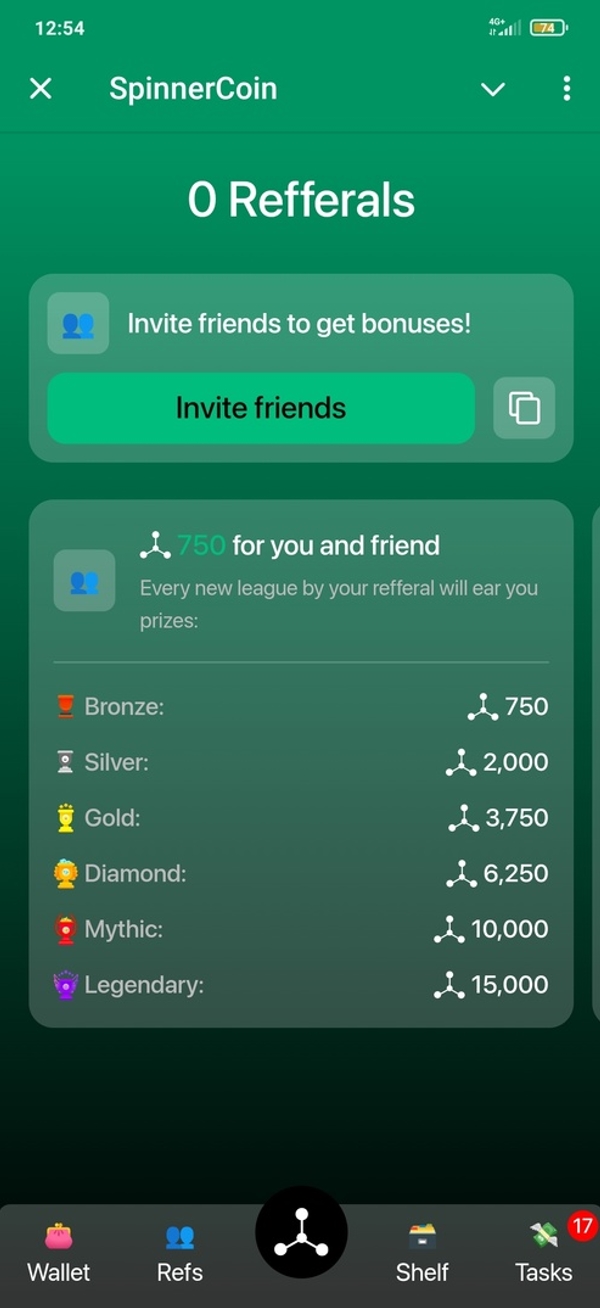Viewport: 600px width, 1308px height.
Task: Switch to the Wallet tab
Action: 59,1254
